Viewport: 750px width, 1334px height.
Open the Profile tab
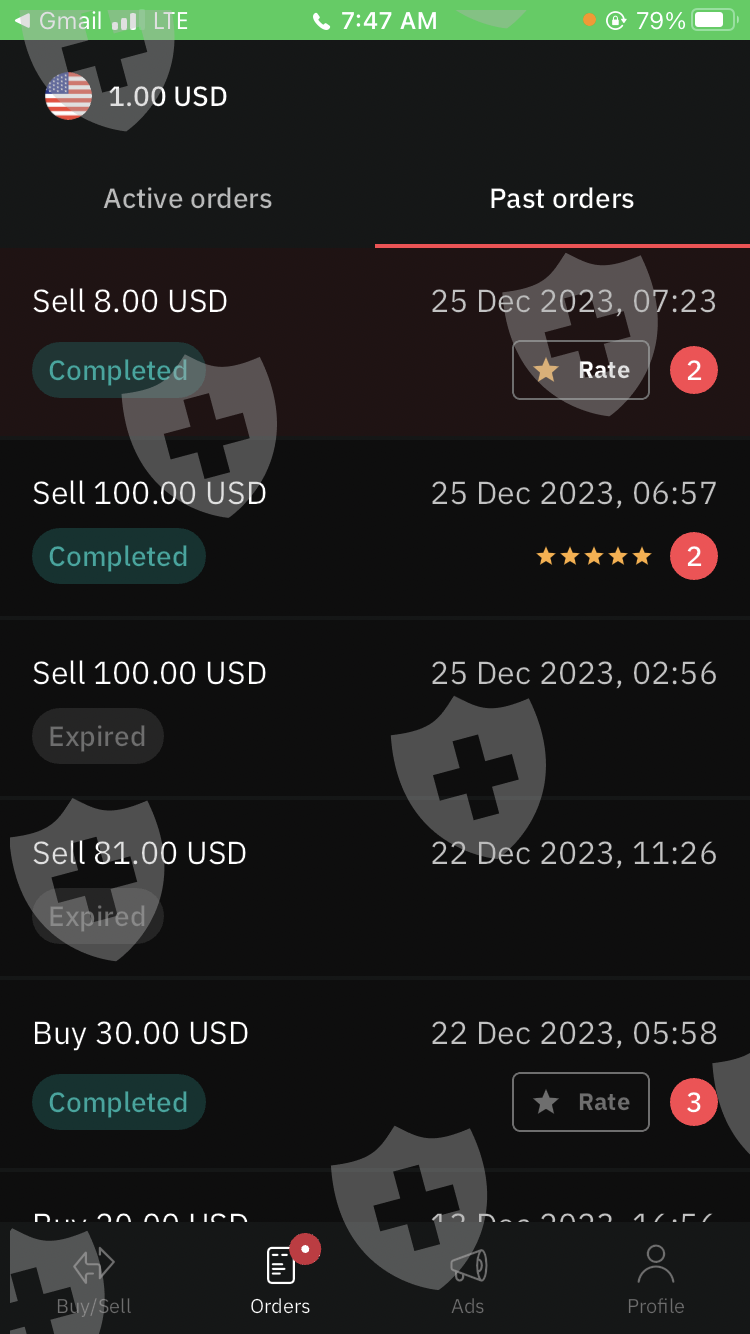tap(656, 1280)
